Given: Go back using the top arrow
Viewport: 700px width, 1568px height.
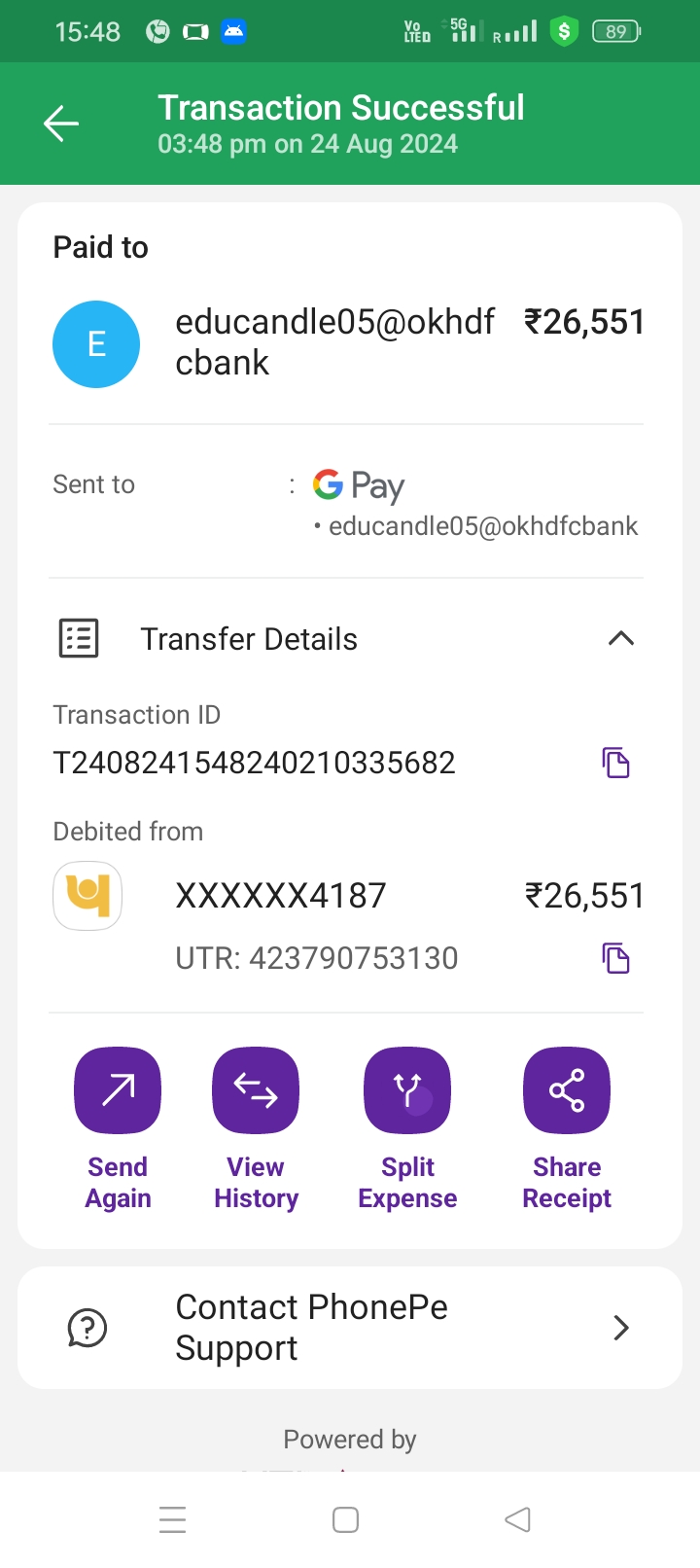Looking at the screenshot, I should click(x=60, y=124).
